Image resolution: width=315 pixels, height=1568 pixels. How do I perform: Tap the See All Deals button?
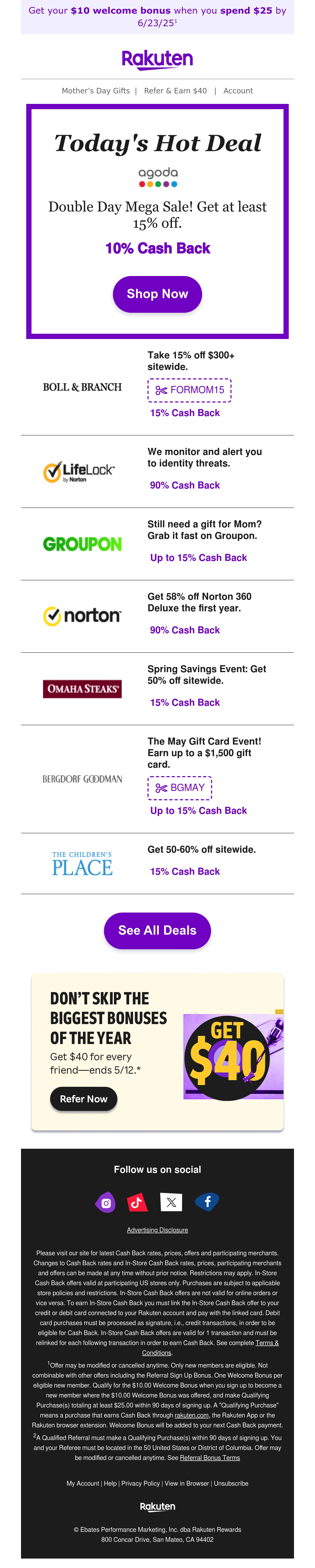157,930
